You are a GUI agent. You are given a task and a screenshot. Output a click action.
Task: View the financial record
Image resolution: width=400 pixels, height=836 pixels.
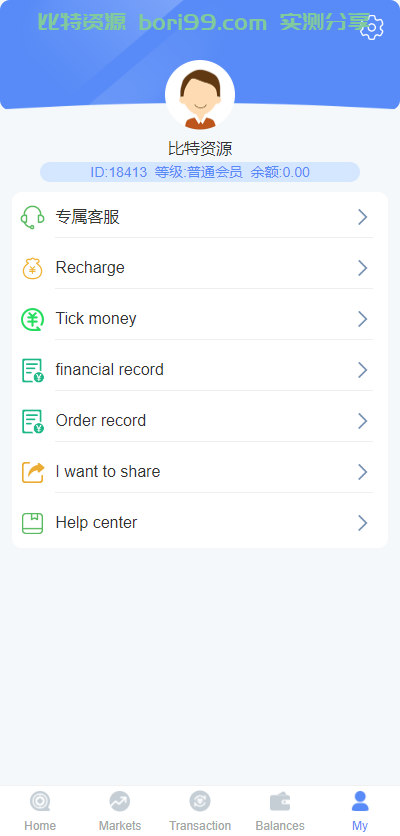pyautogui.click(x=200, y=369)
